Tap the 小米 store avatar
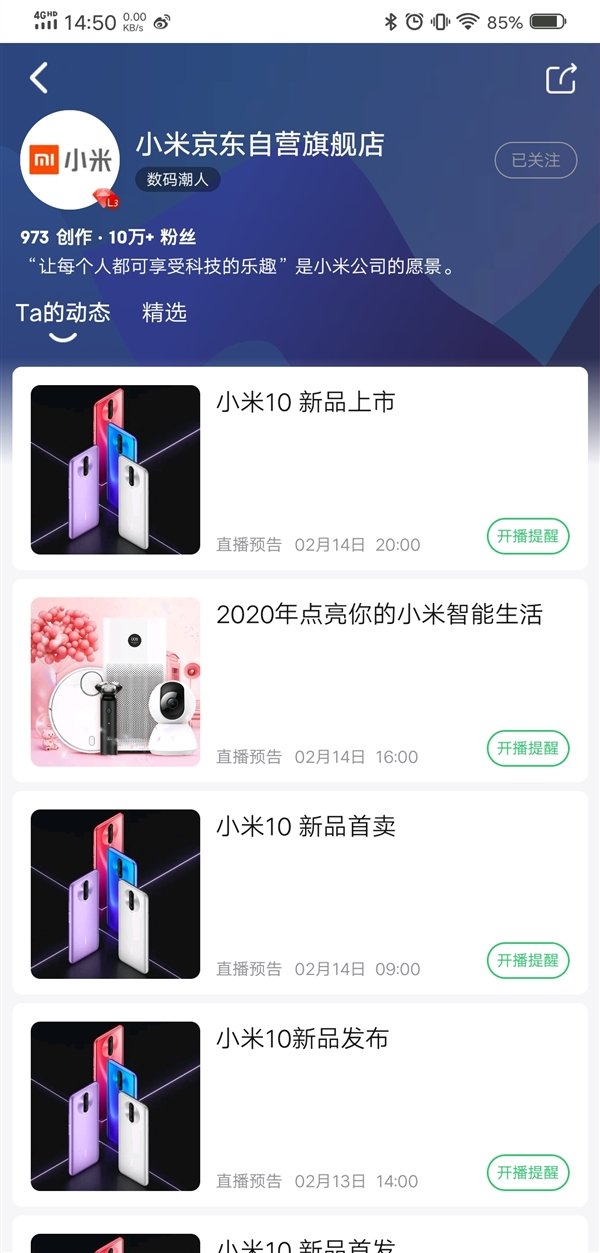This screenshot has width=600, height=1253. click(71, 161)
